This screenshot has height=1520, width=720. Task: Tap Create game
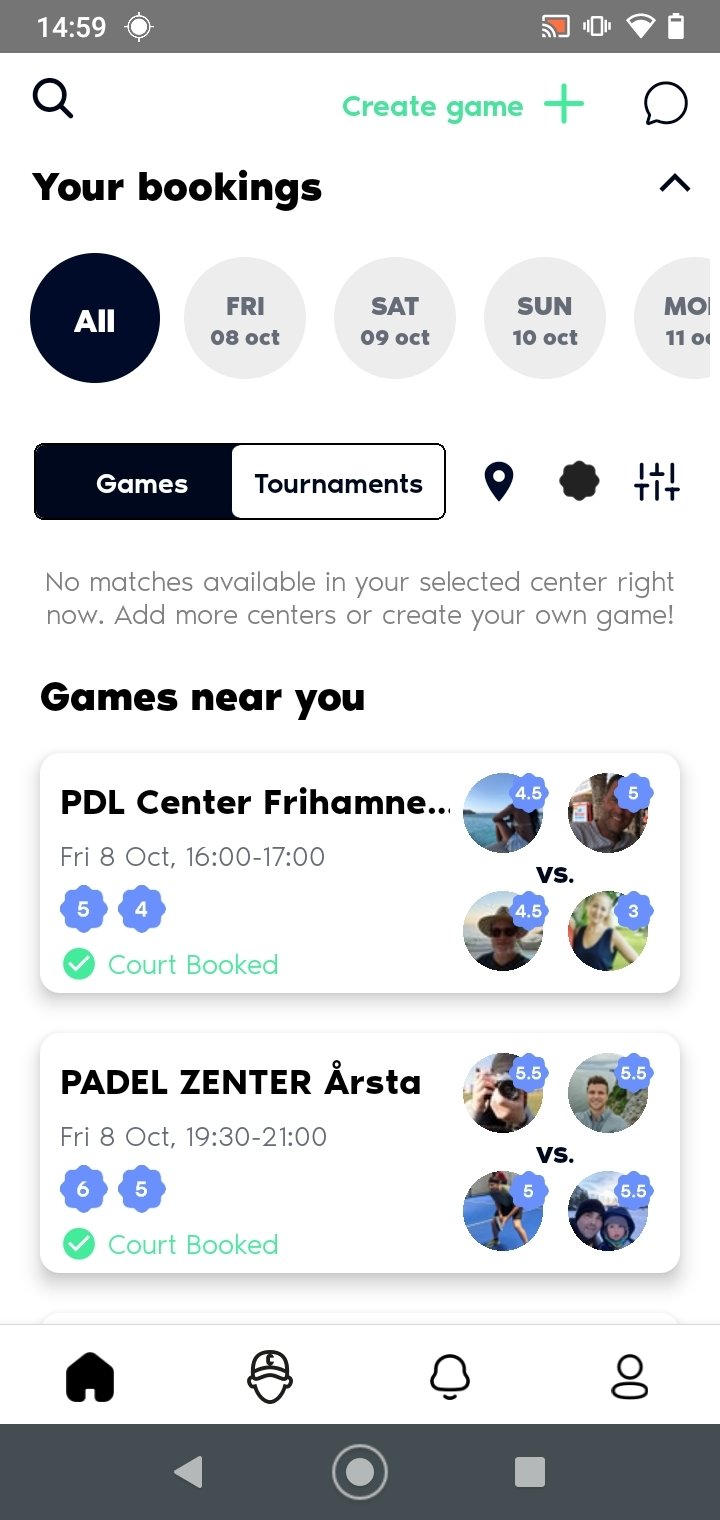(463, 105)
